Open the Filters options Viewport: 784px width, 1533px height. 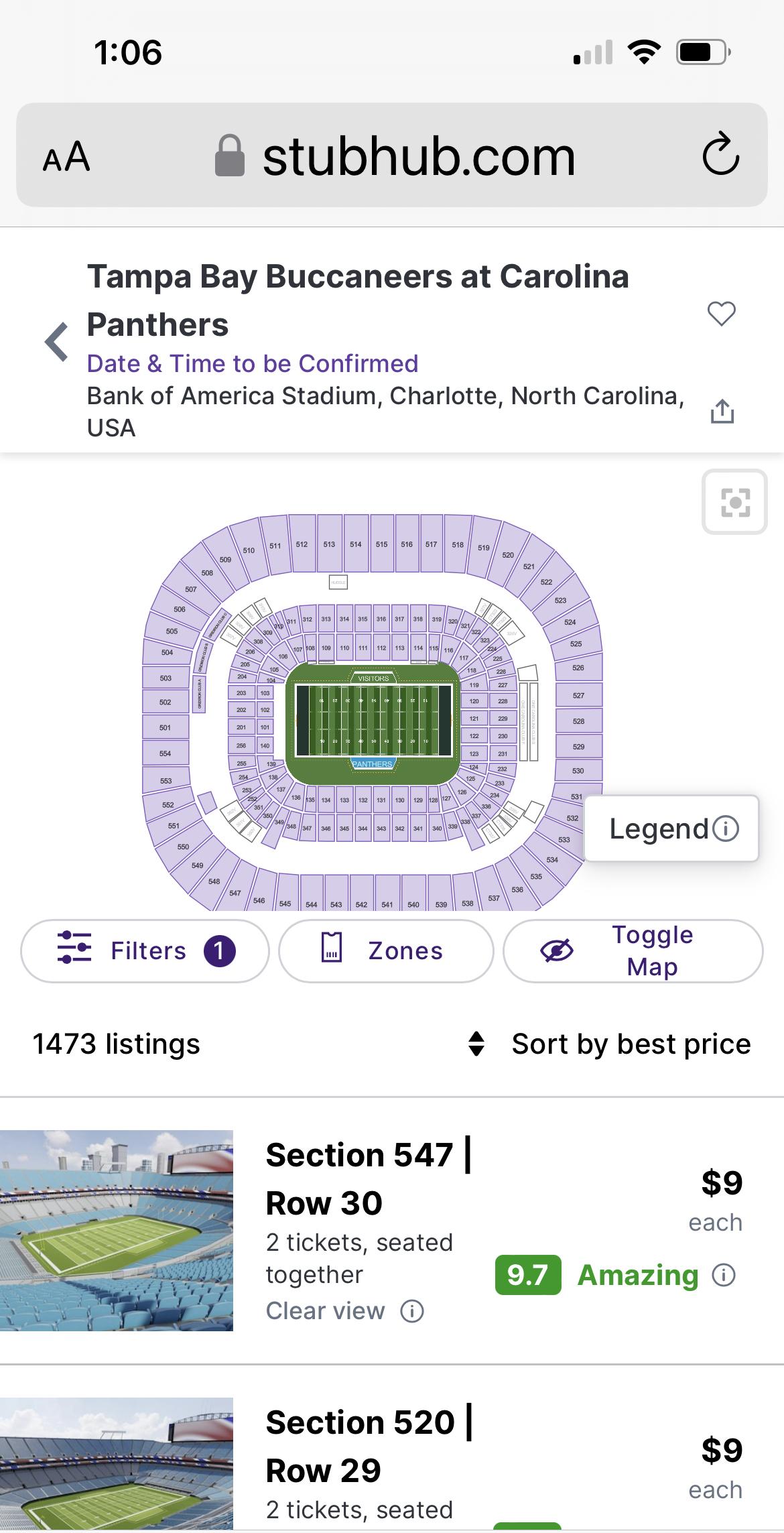click(145, 951)
